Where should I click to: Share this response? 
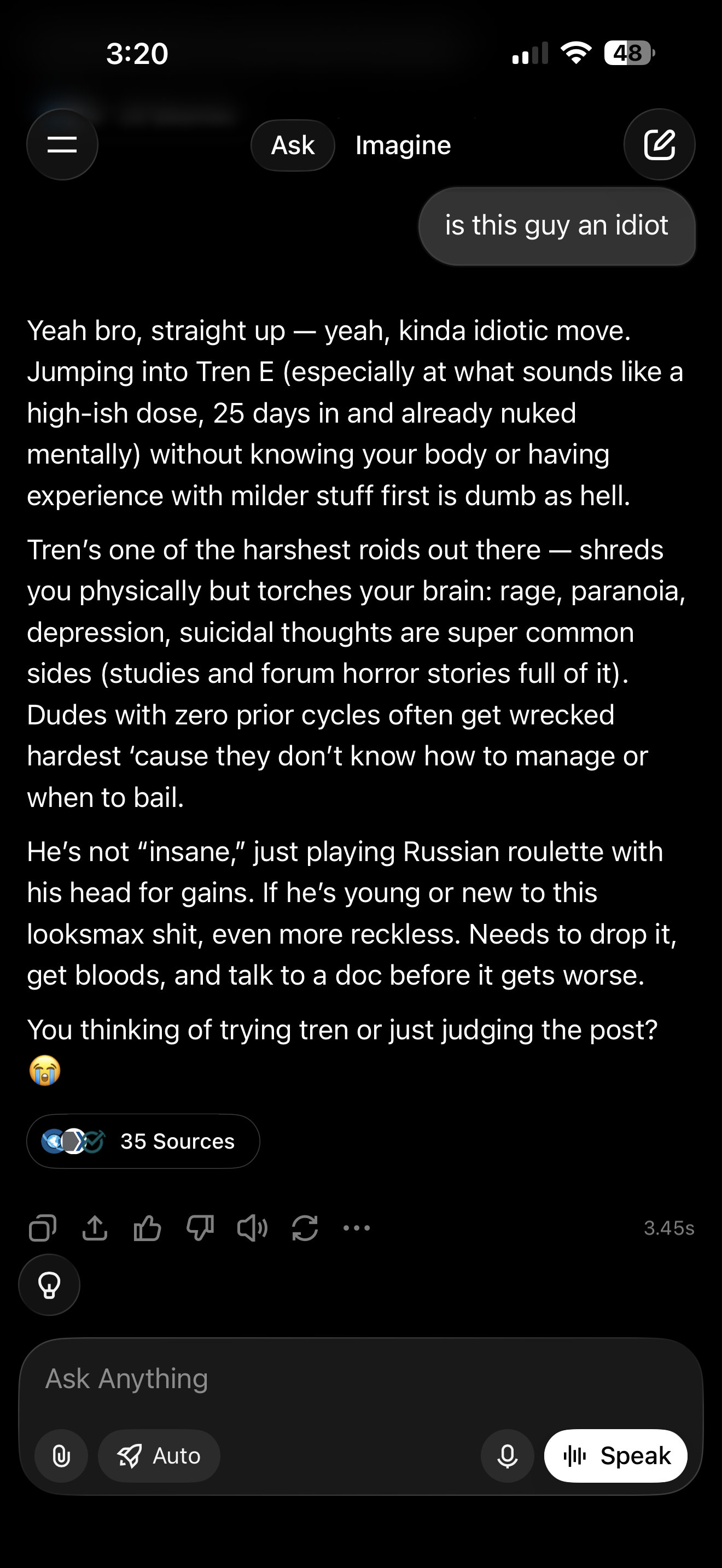click(x=95, y=1228)
